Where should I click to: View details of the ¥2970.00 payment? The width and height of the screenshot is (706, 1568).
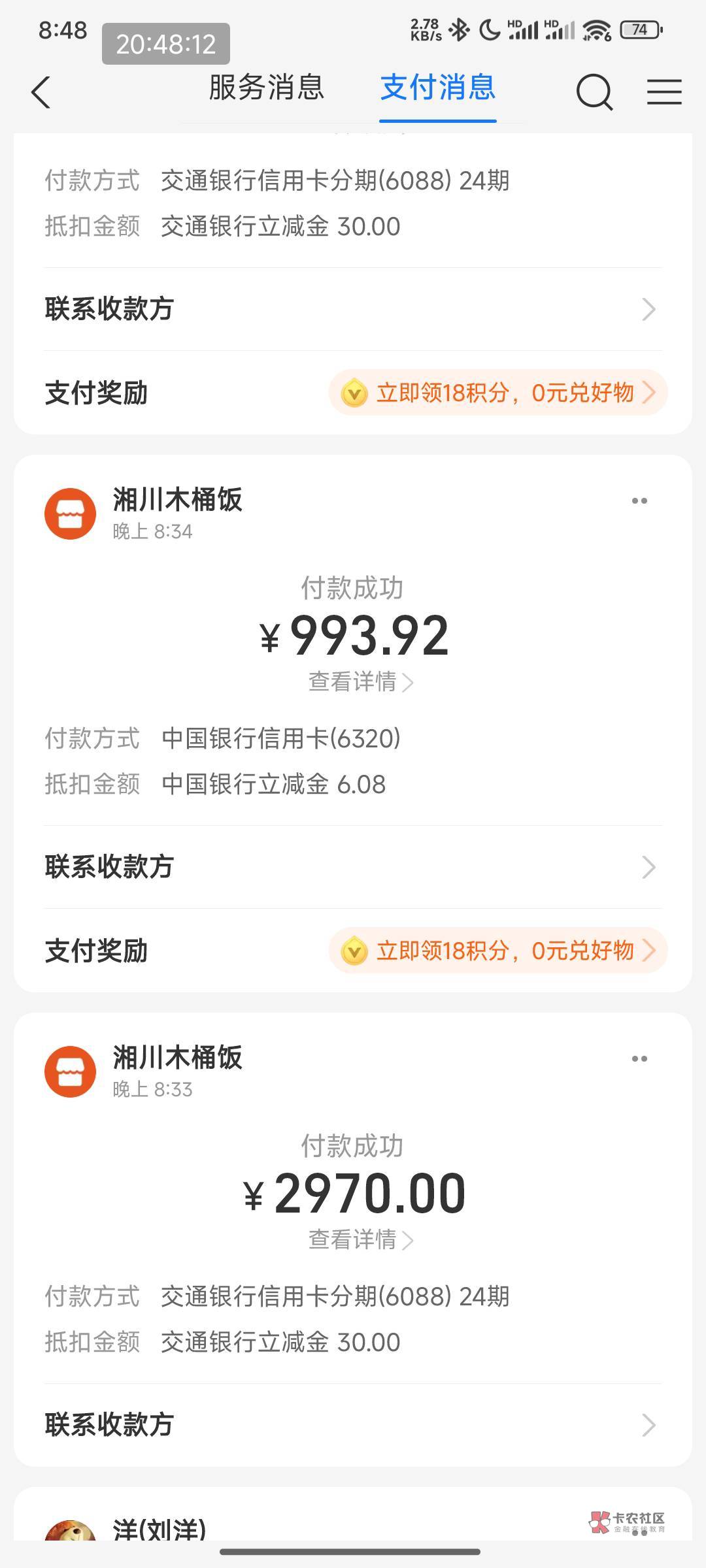(x=361, y=1239)
